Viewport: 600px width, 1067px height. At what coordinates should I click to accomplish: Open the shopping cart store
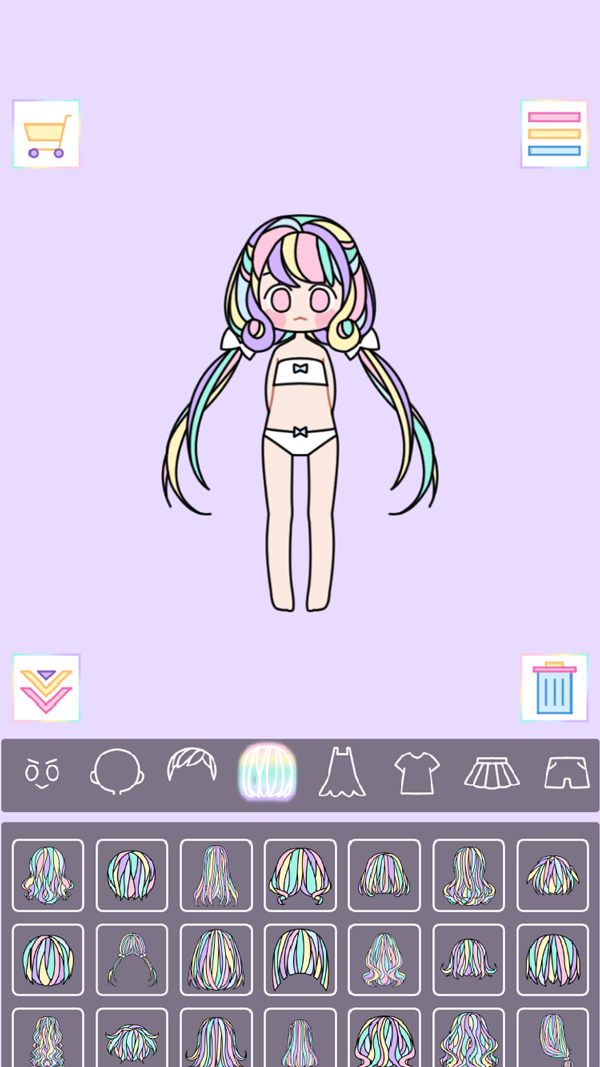coord(46,134)
